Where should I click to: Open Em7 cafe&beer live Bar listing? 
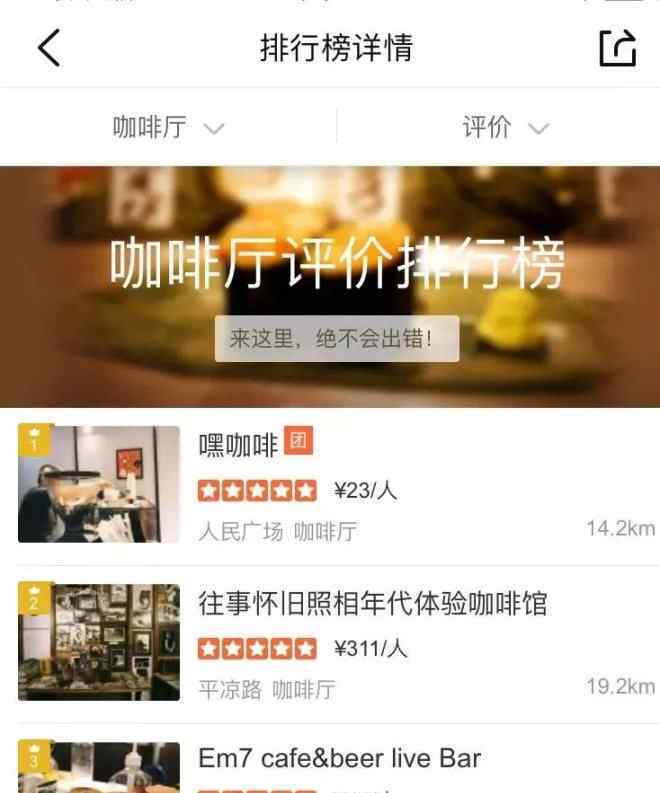(x=339, y=758)
